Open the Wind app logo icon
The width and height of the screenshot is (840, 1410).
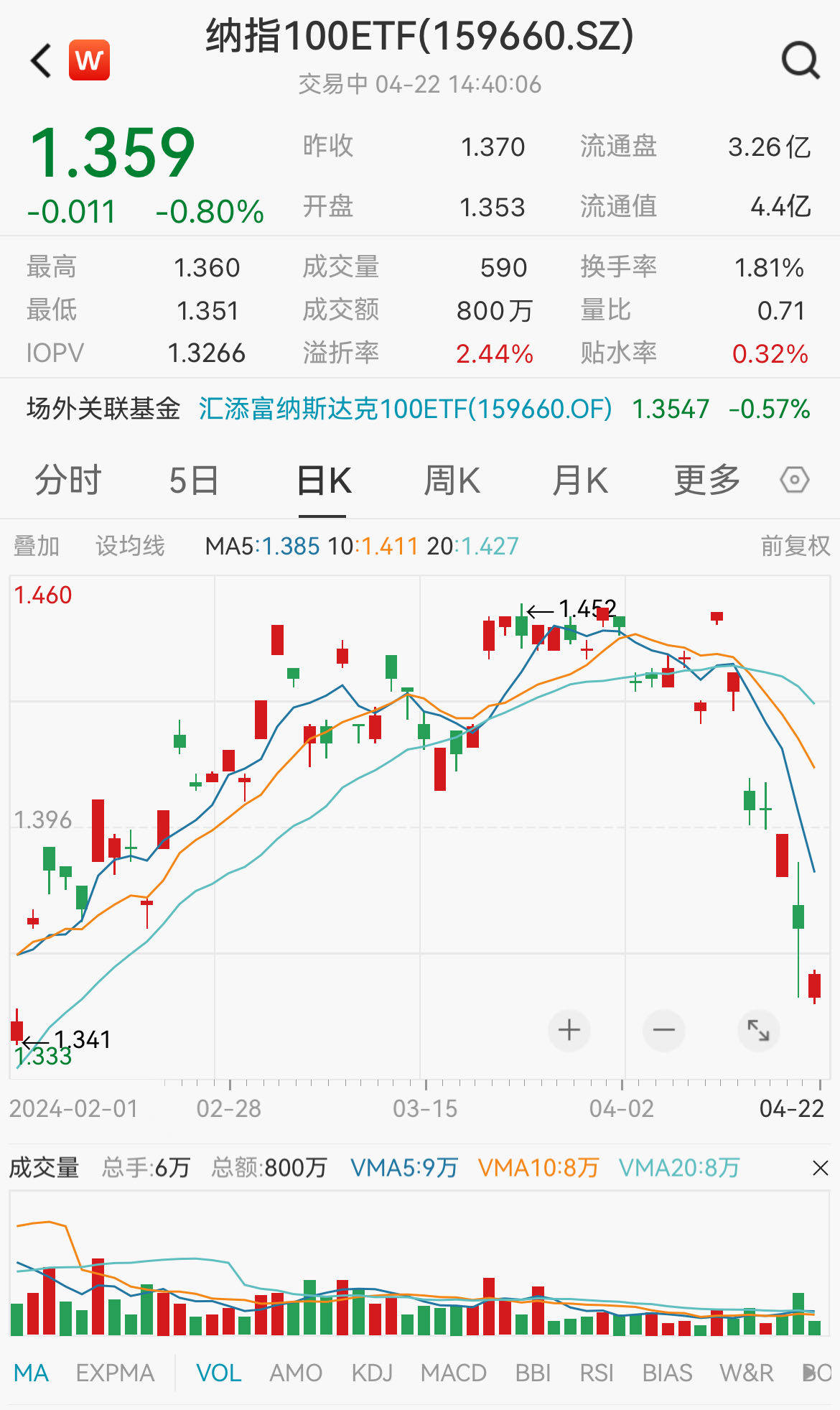[x=88, y=60]
